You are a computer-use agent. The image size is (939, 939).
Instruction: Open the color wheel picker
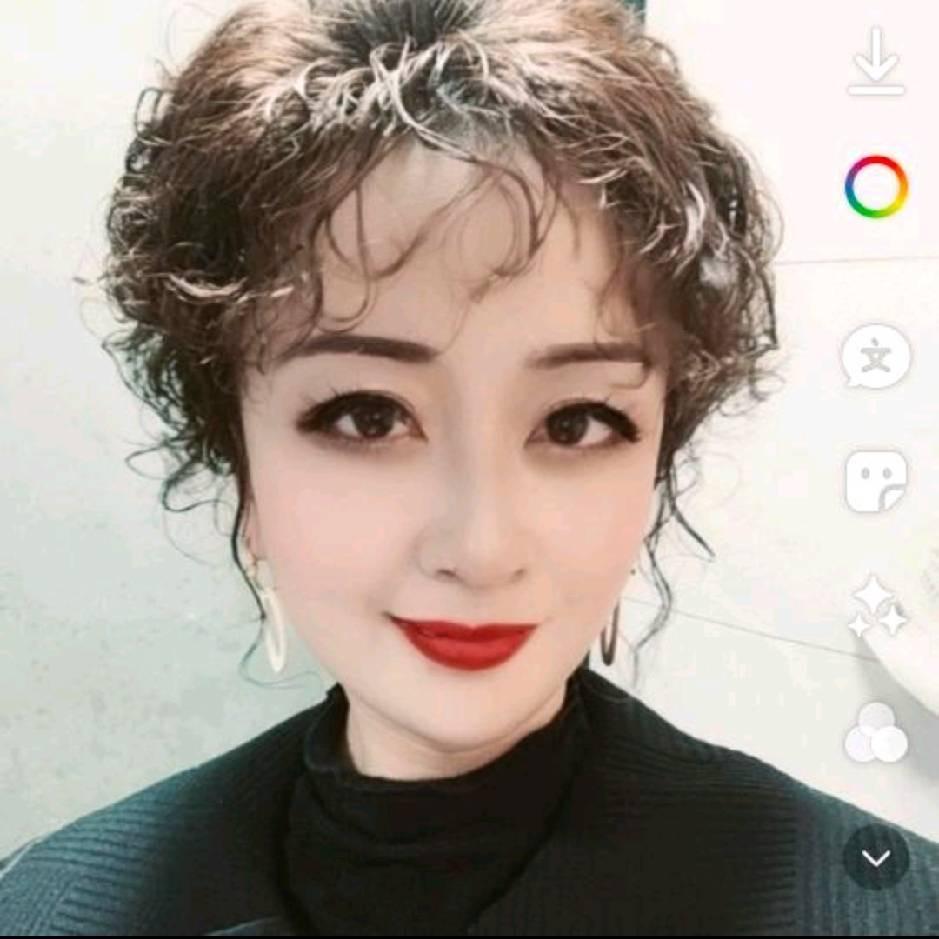876,187
